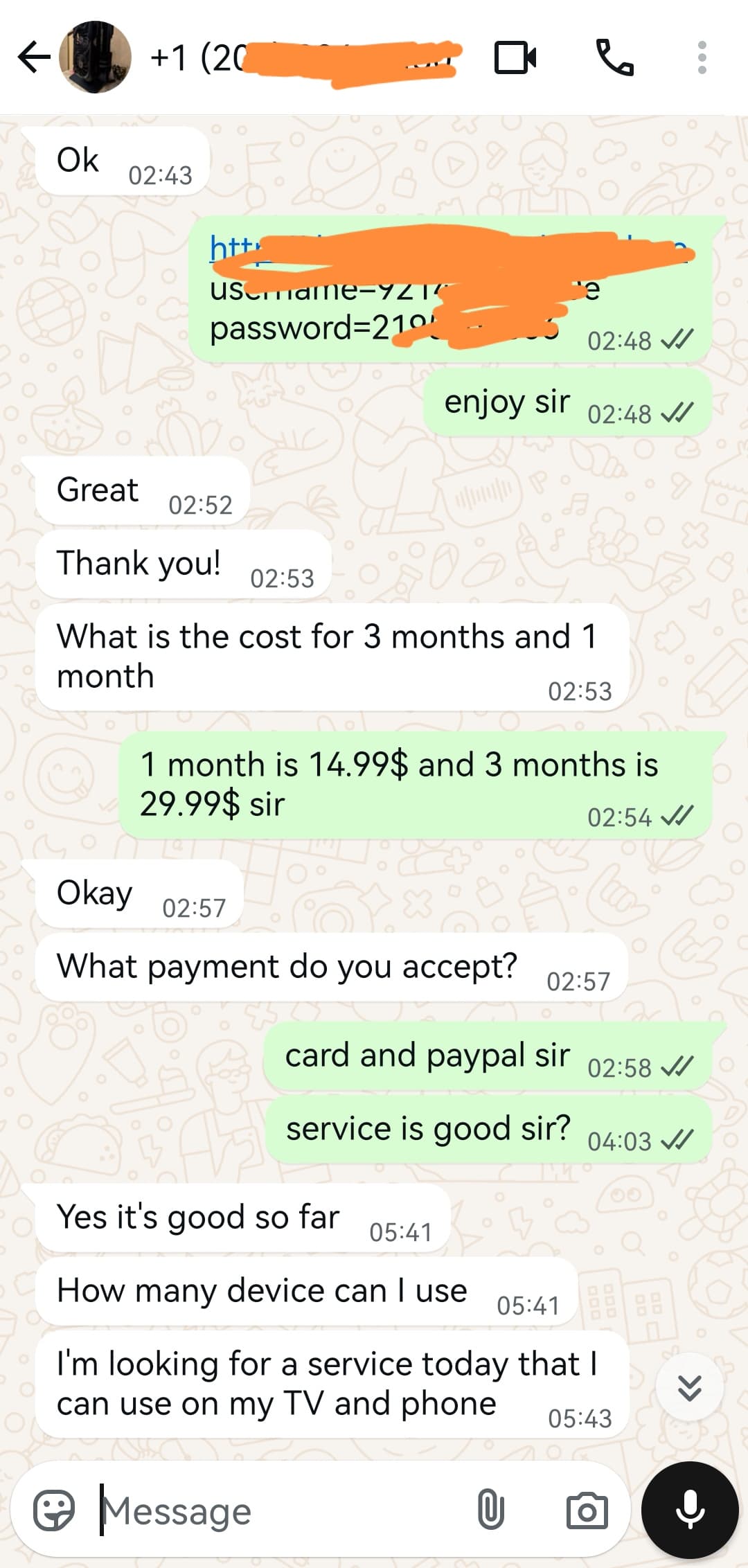Go back to the chat list
Screen dimensions: 748x1568
[33, 57]
